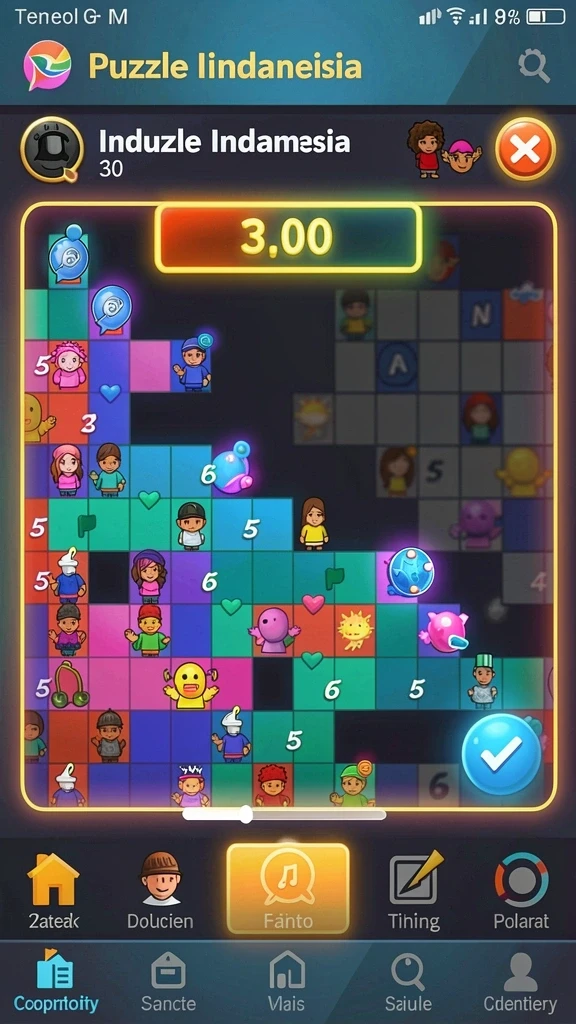Screen dimensions: 576x1024
Task: Tap the player avatars beside the title
Action: (445, 150)
